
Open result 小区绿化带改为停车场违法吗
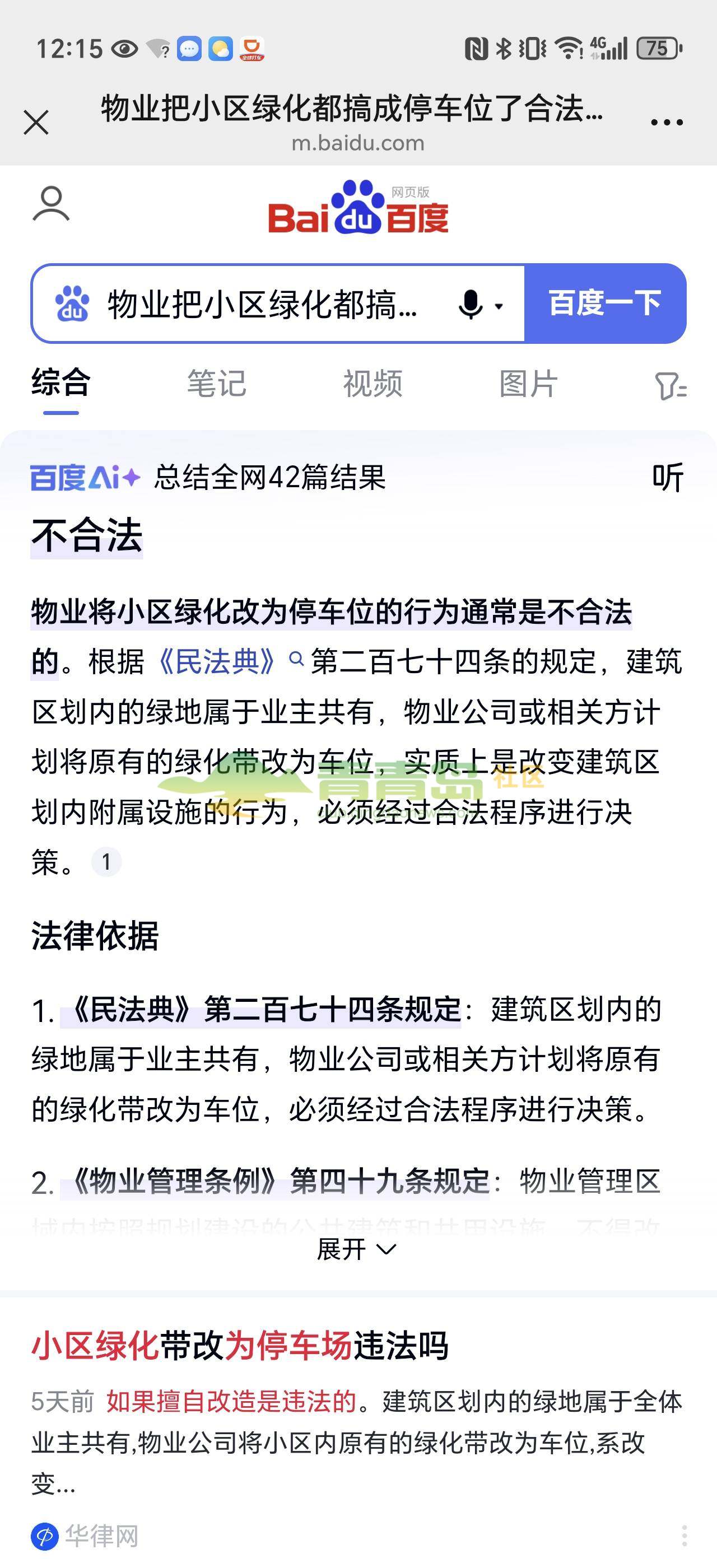click(x=240, y=1346)
